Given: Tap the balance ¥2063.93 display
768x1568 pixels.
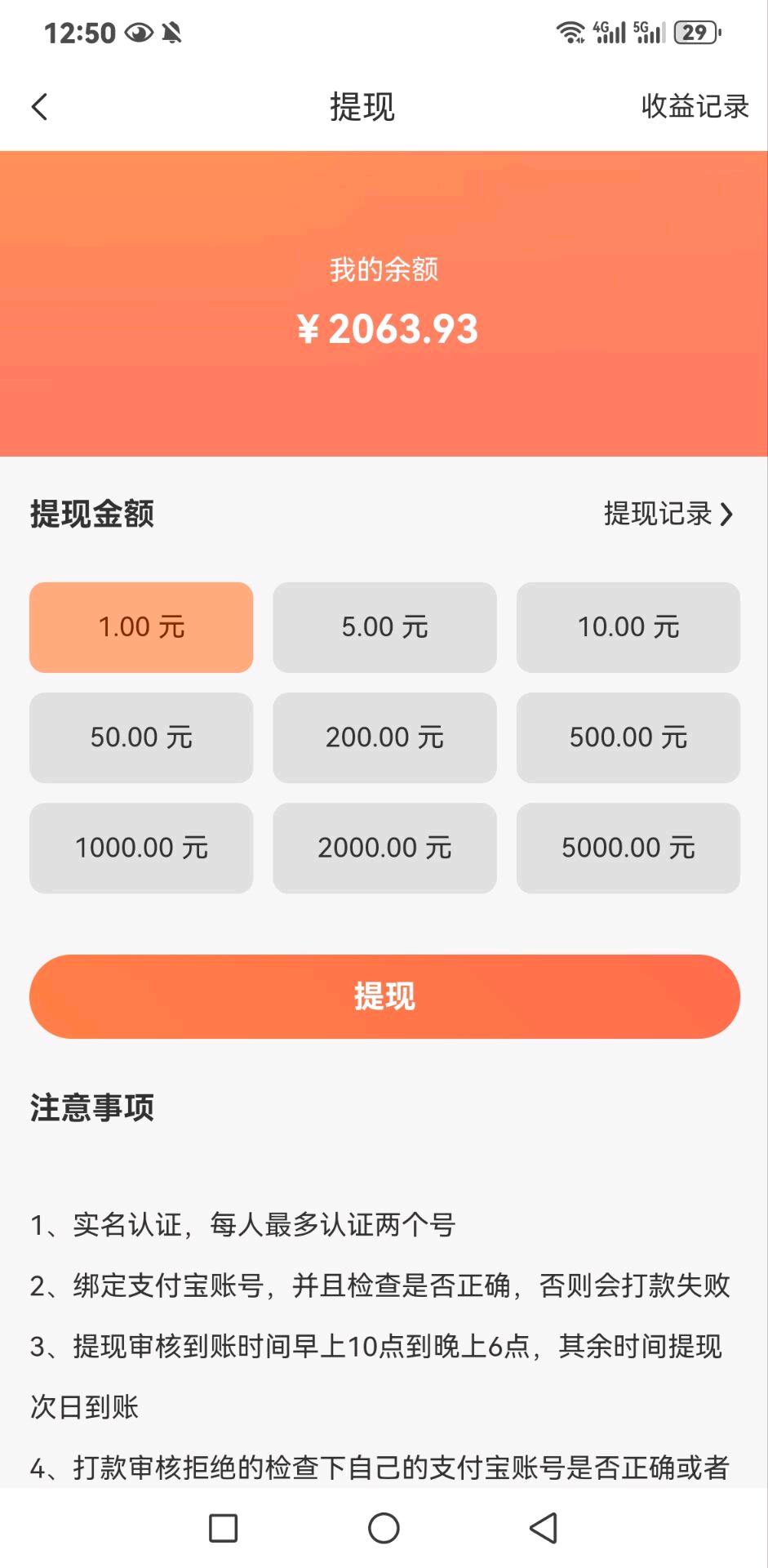Looking at the screenshot, I should (384, 328).
